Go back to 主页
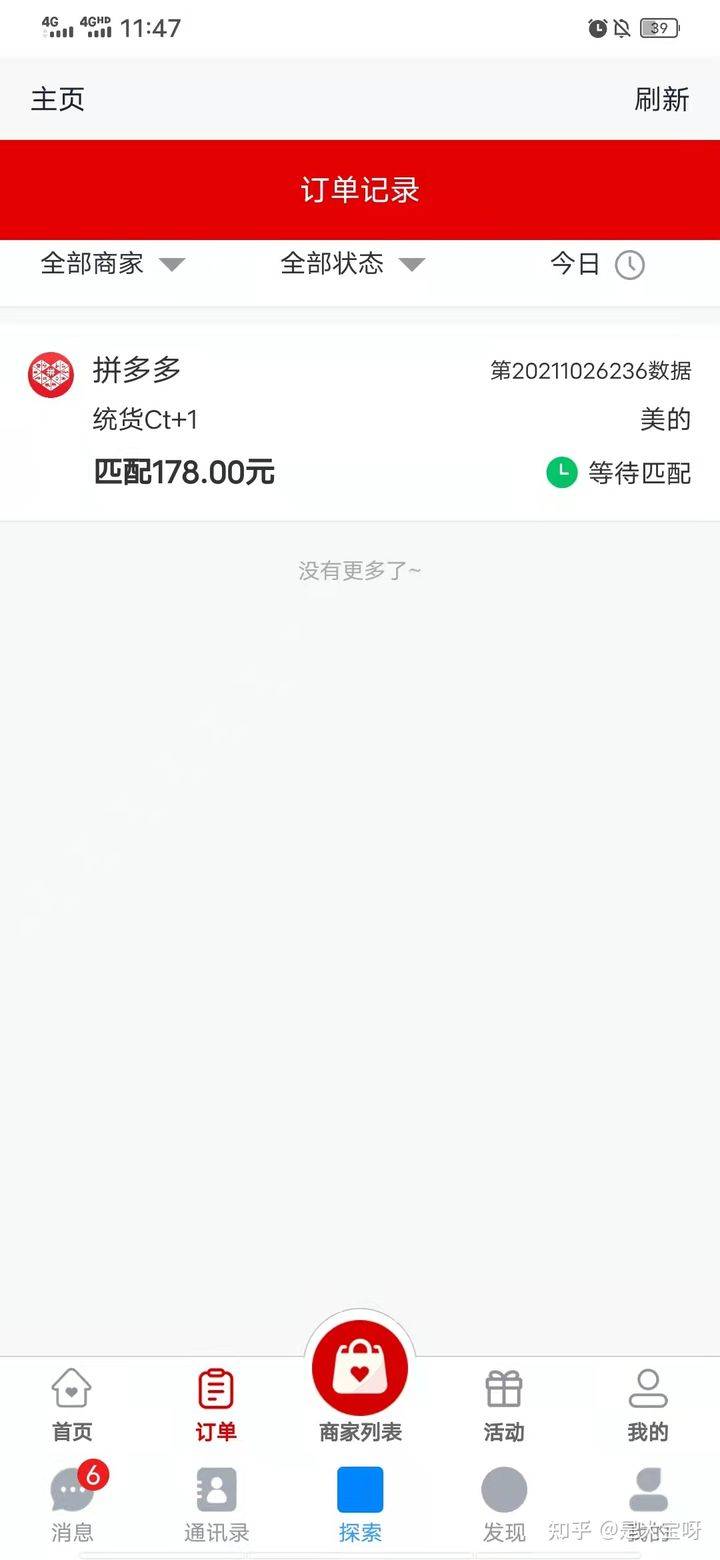Screen dimensions: 720x1560 coord(58,99)
